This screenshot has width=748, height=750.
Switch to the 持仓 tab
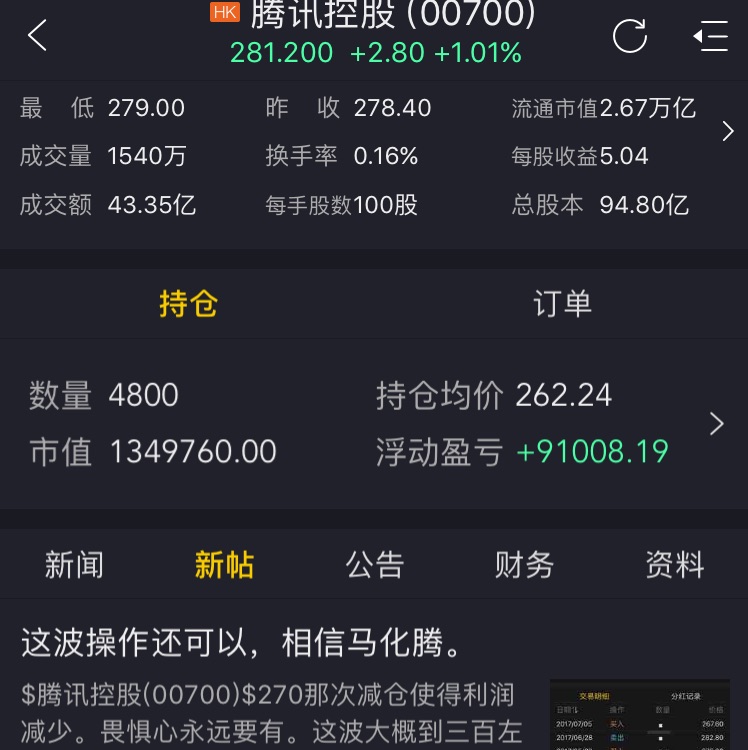[x=188, y=303]
